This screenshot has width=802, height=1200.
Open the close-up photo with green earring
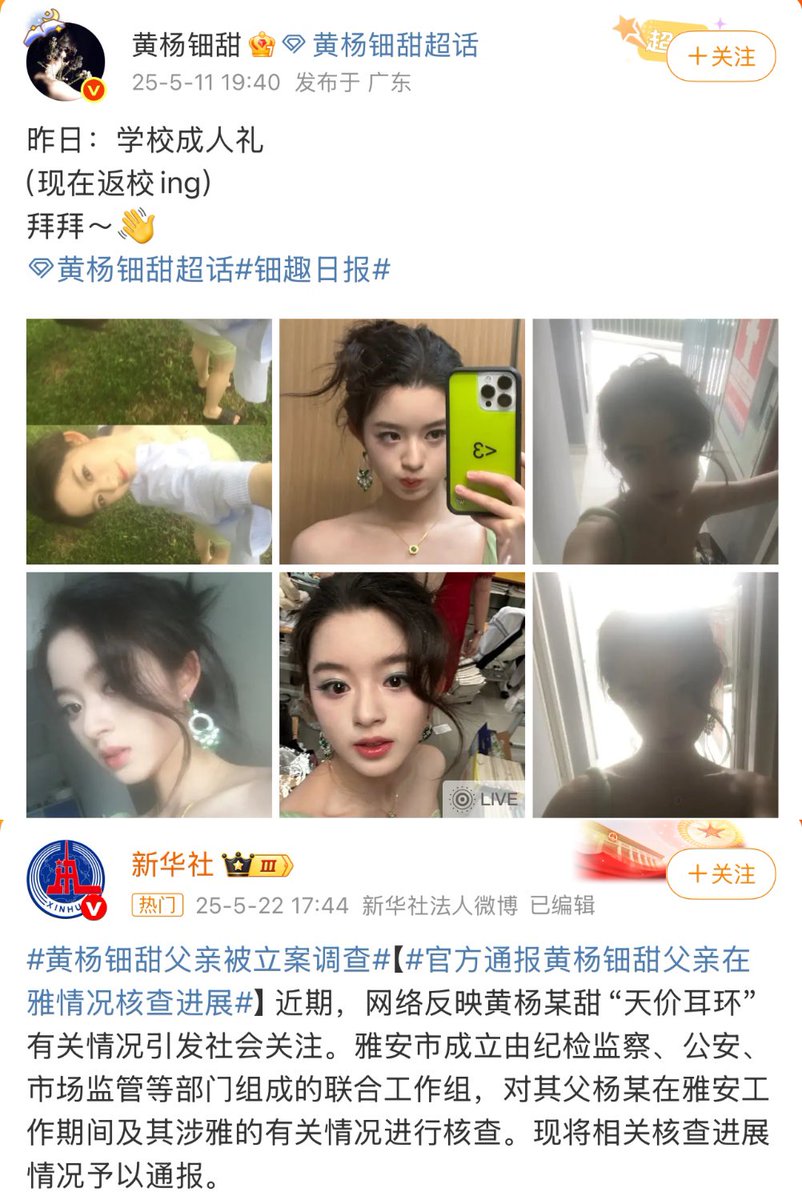(x=149, y=694)
